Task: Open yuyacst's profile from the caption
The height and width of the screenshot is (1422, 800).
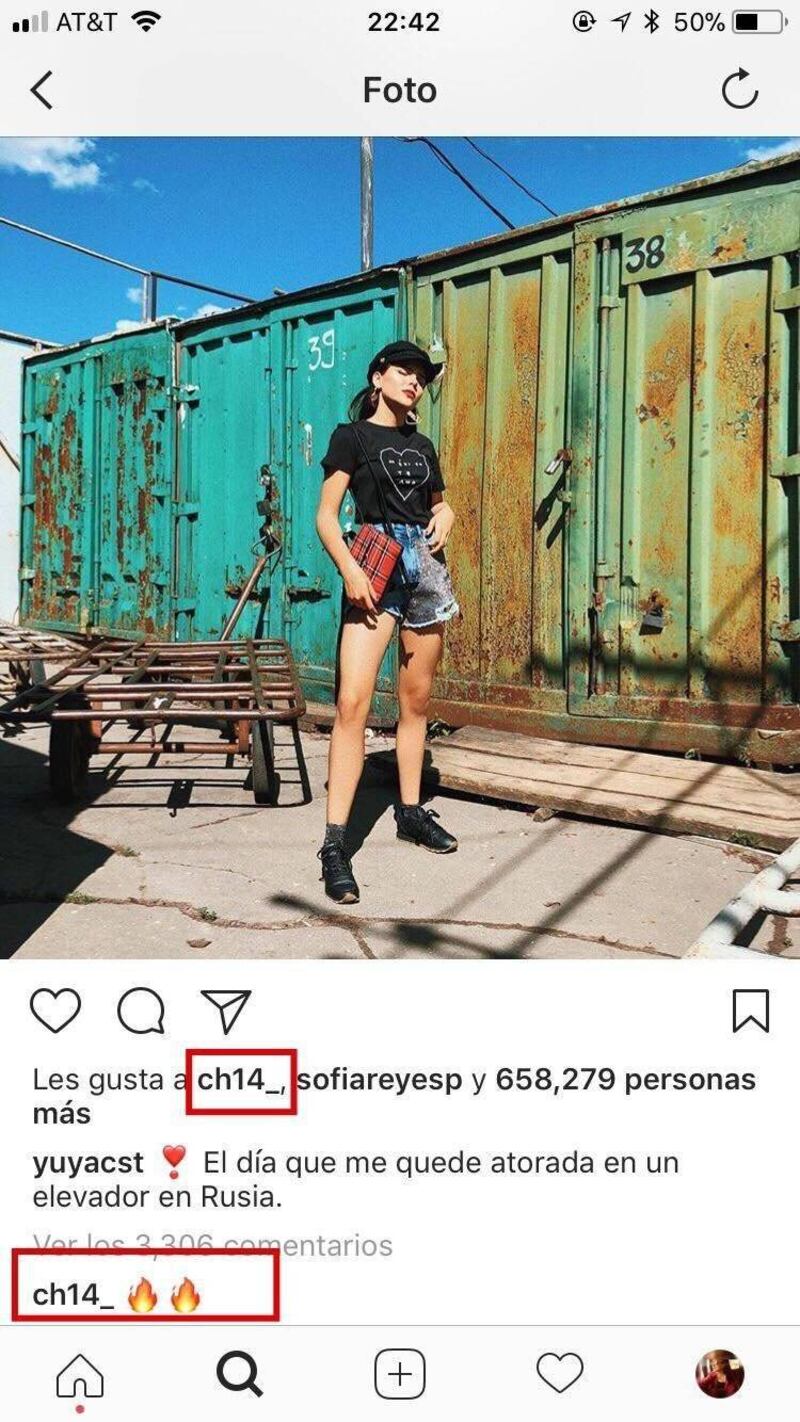Action: point(88,1163)
